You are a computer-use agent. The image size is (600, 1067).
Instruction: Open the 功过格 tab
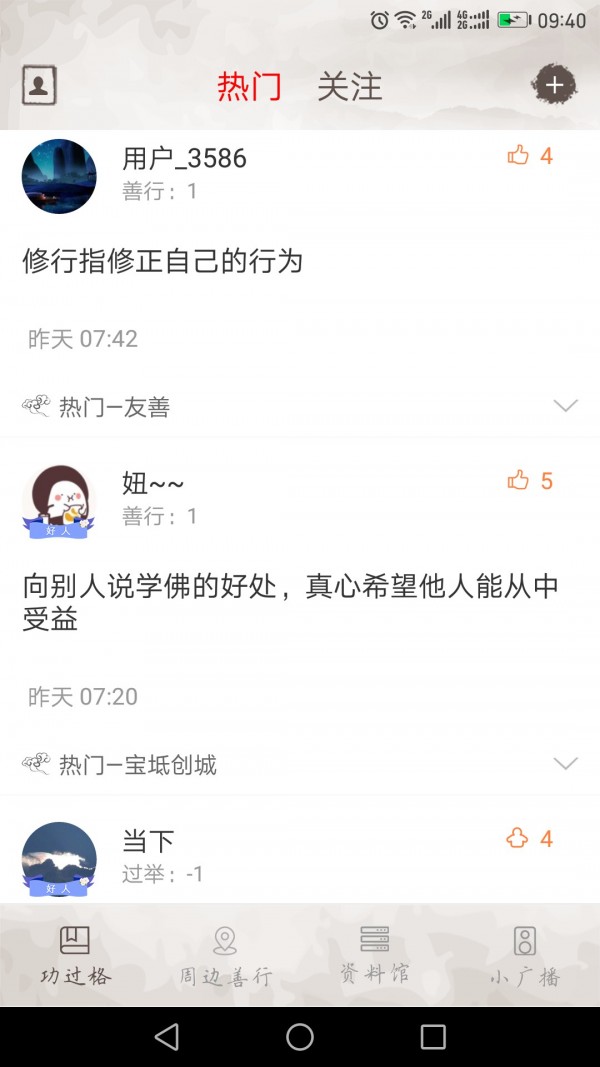pyautogui.click(x=75, y=955)
